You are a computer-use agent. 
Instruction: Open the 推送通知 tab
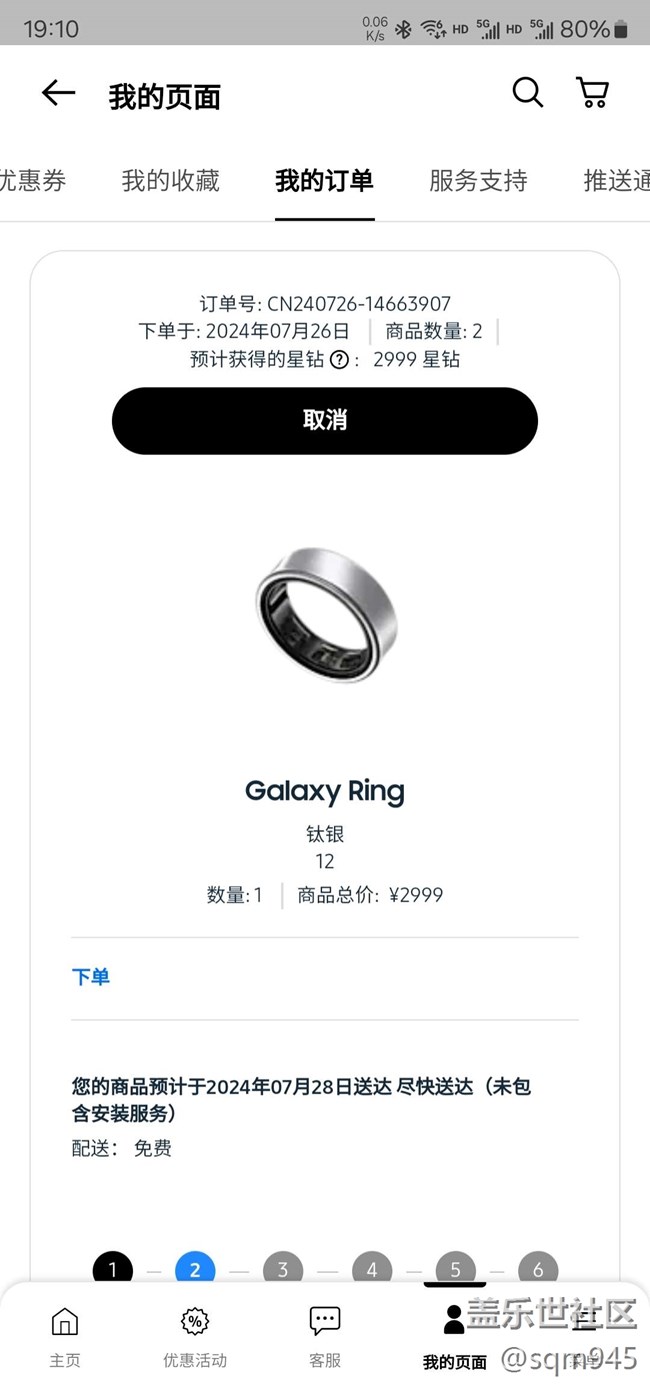tap(616, 181)
